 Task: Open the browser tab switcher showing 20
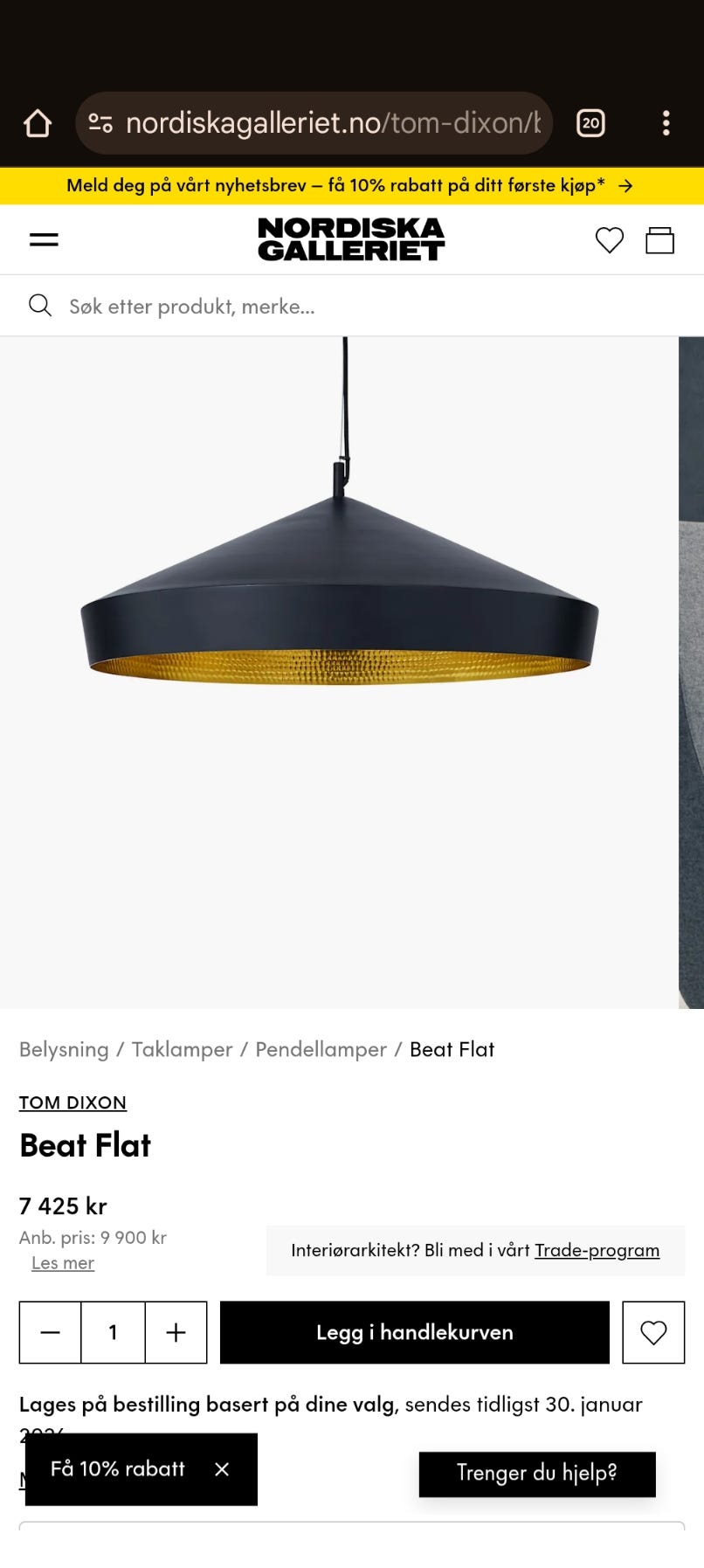590,122
